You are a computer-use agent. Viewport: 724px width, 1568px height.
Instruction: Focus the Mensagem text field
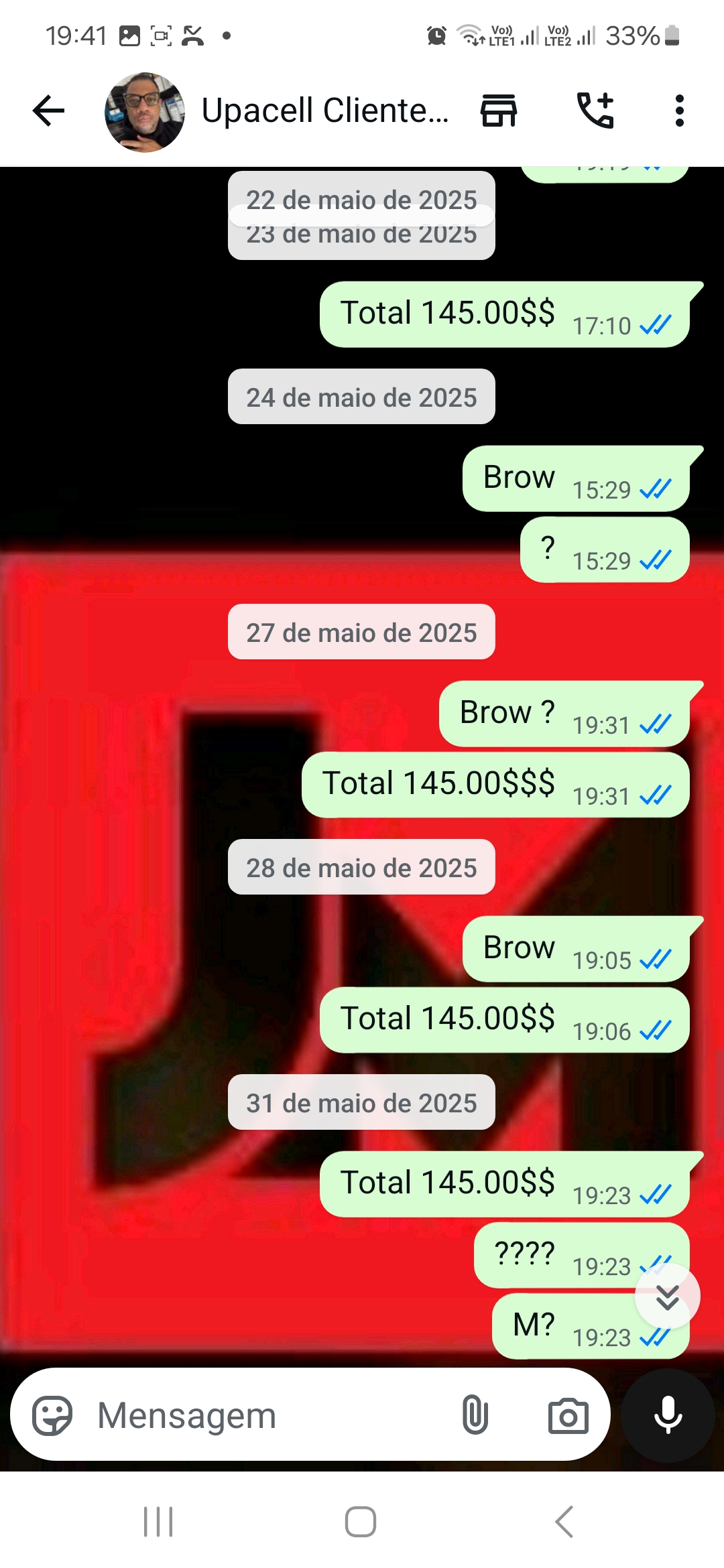(268, 1416)
